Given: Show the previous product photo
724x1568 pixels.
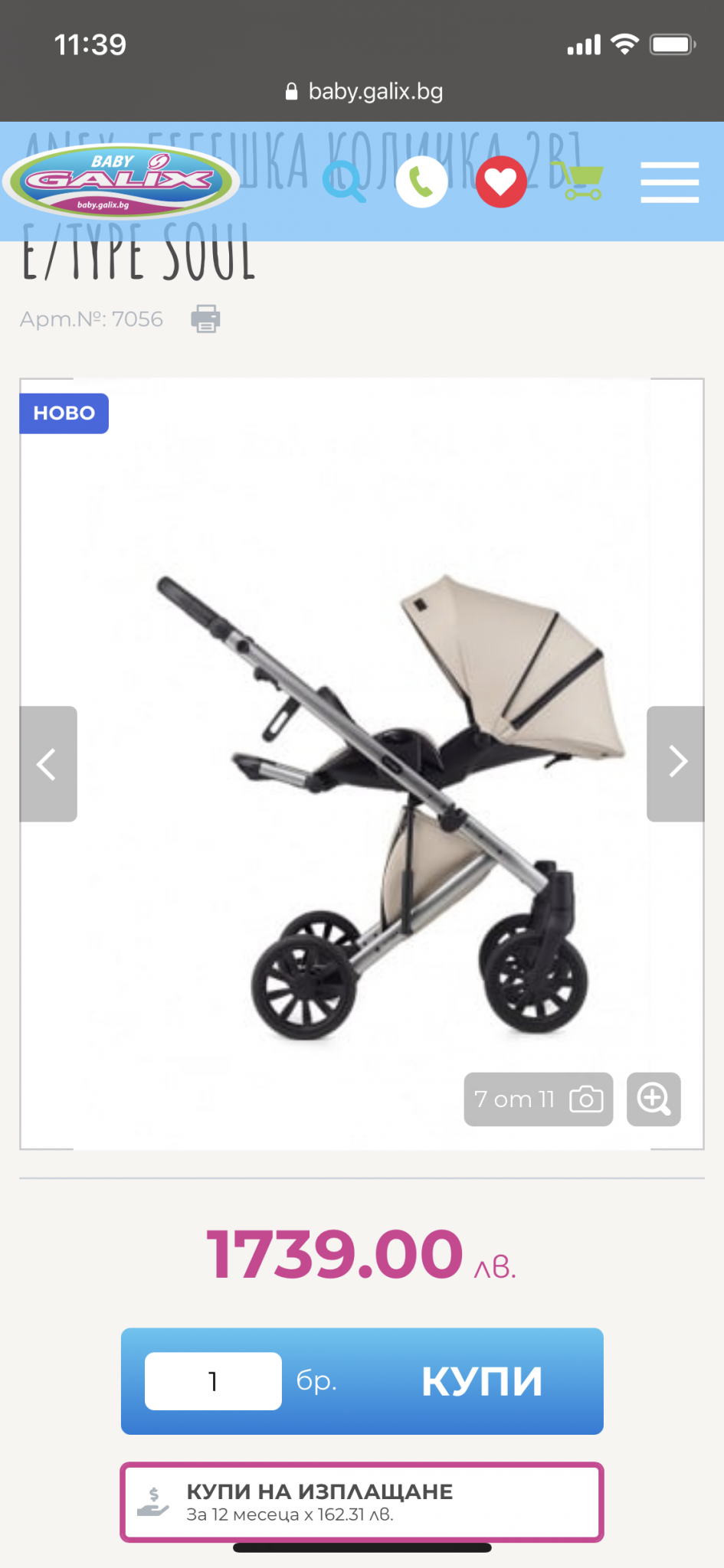Looking at the screenshot, I should pyautogui.click(x=48, y=763).
